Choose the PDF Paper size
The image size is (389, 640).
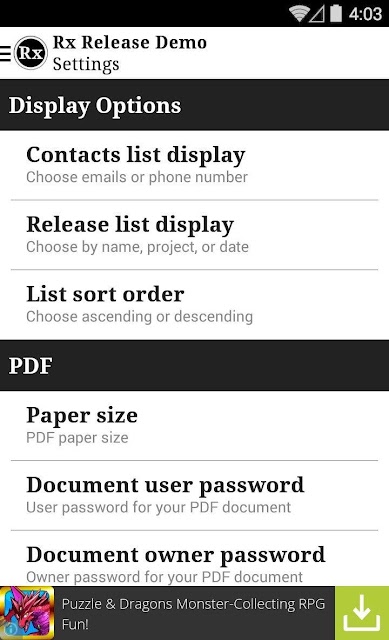coord(194,426)
